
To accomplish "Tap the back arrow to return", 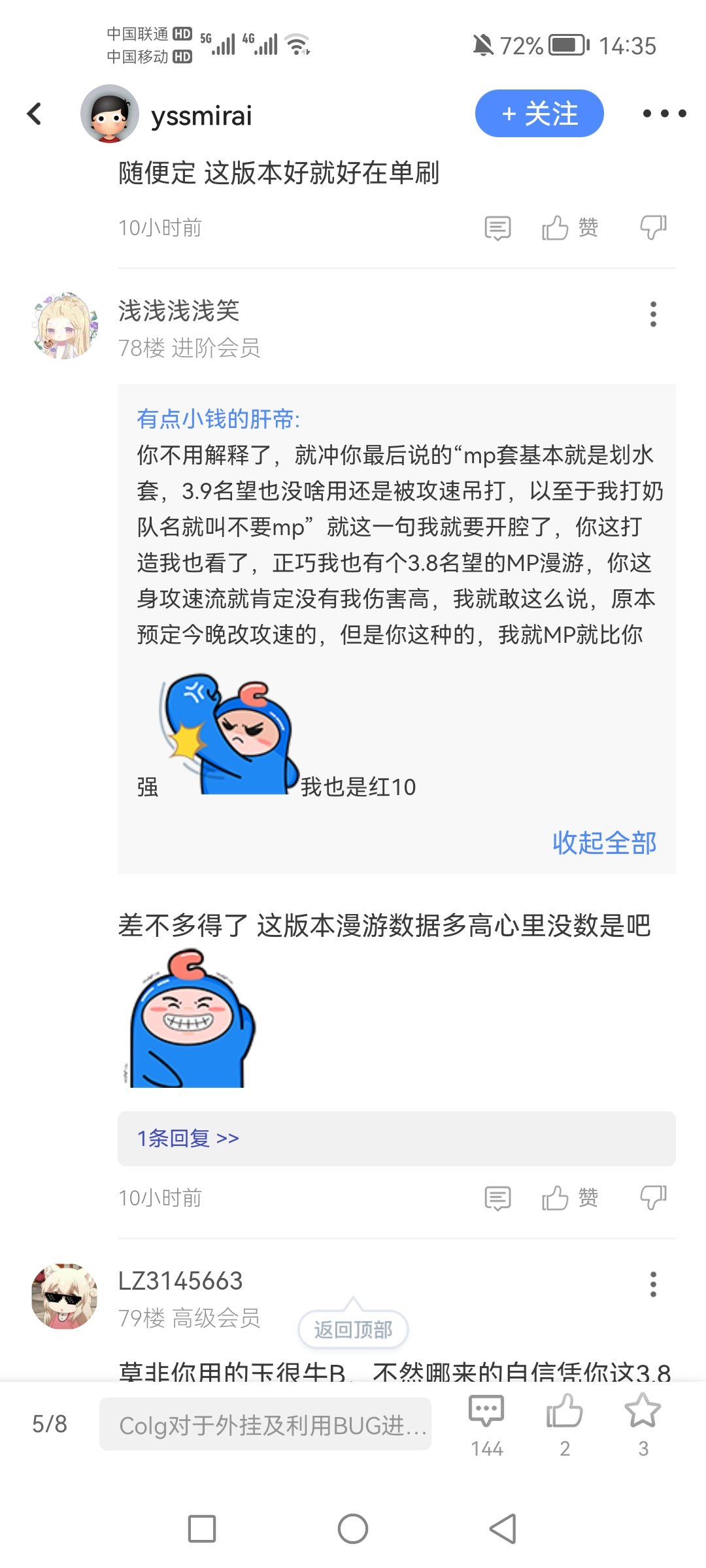I will click(34, 113).
